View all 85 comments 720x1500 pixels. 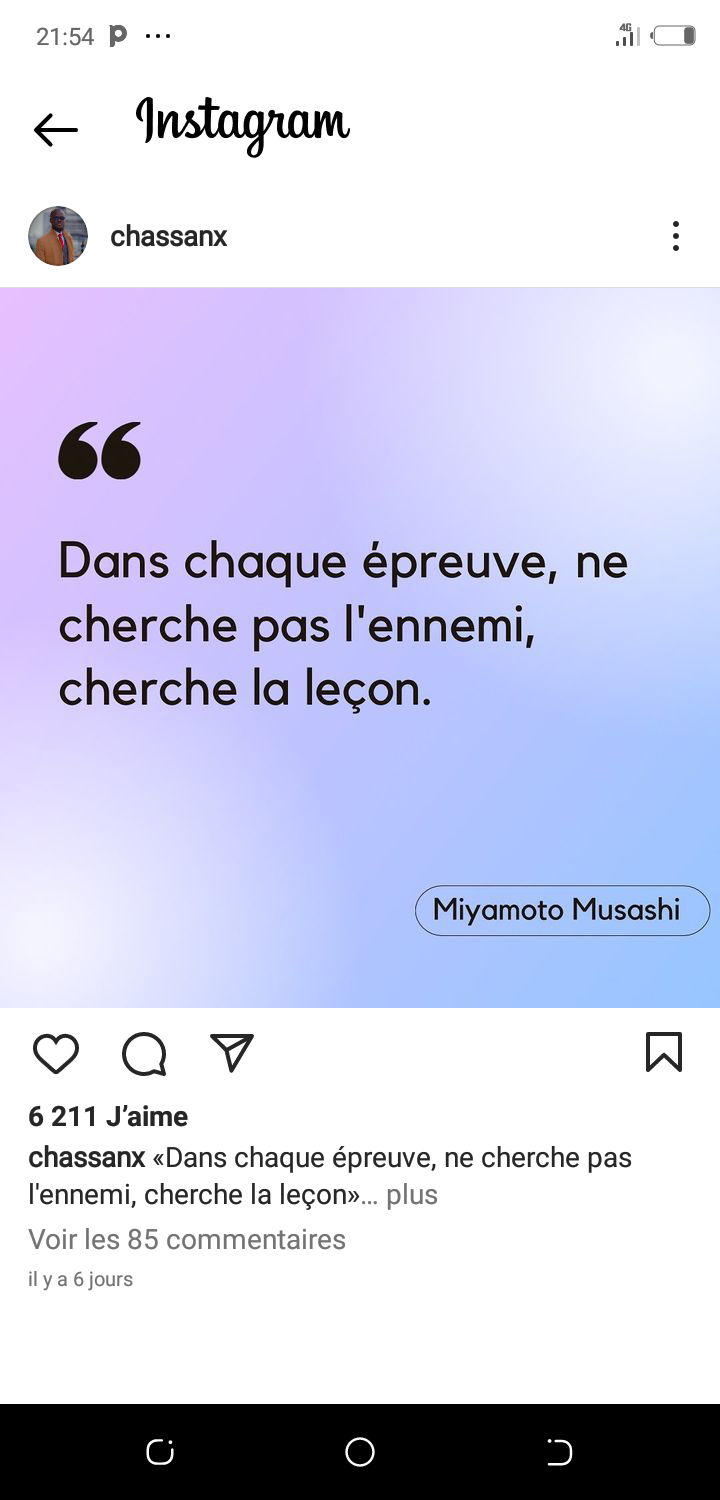tap(187, 1239)
